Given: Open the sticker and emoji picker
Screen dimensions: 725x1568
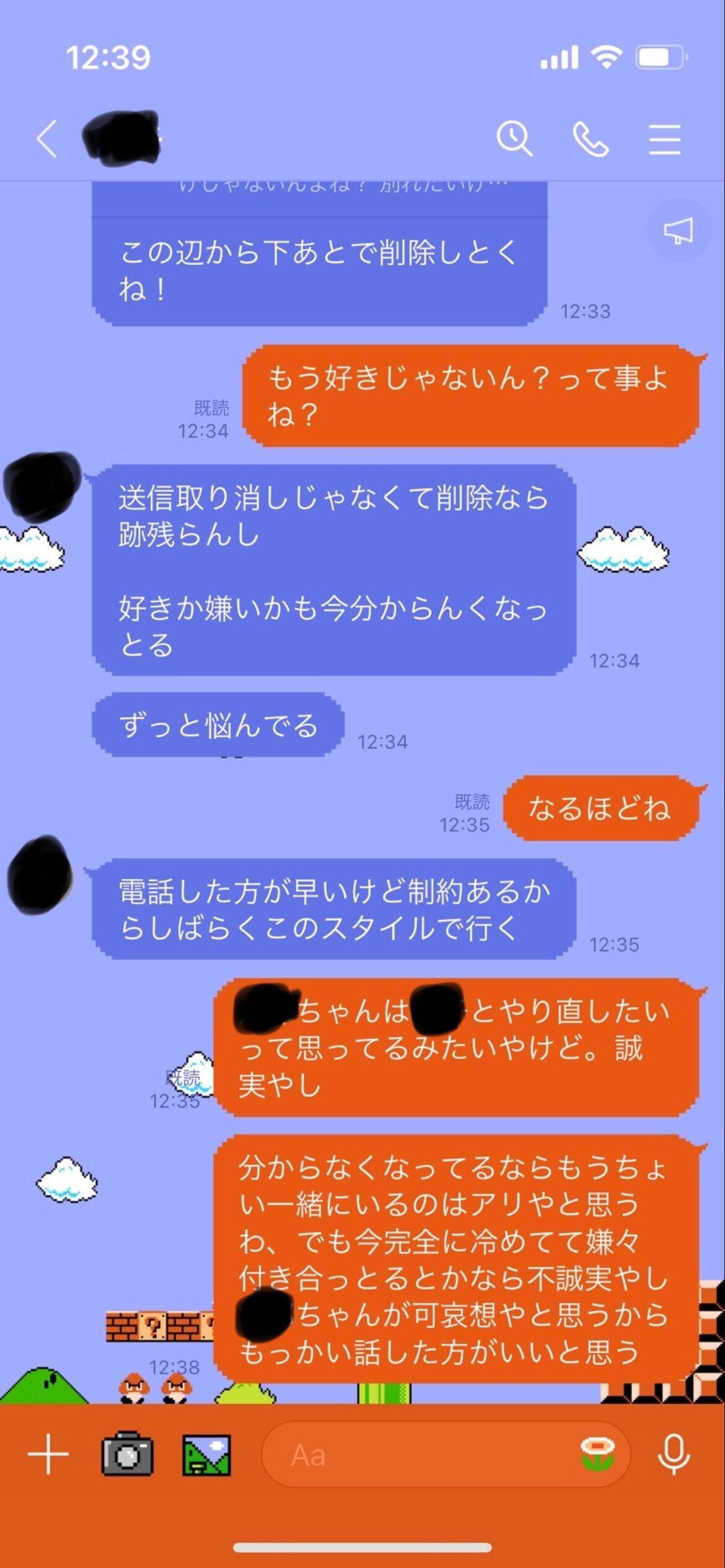Looking at the screenshot, I should coord(597,1454).
